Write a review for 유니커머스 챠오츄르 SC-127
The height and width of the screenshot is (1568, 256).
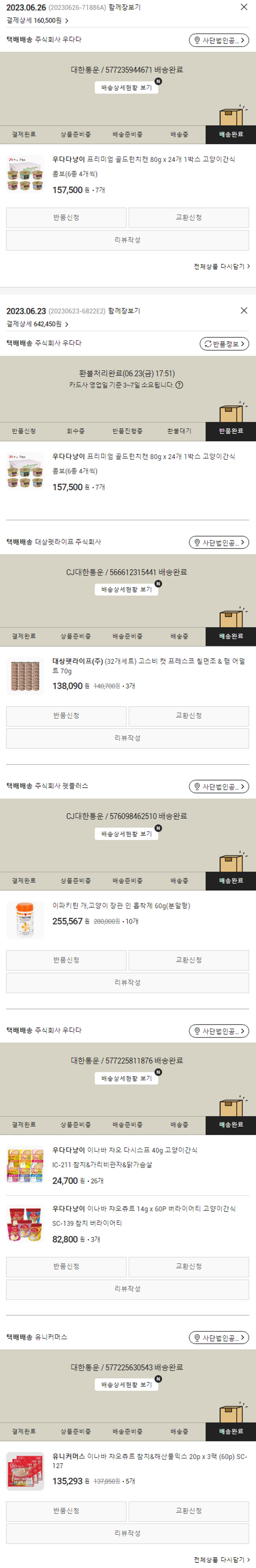coord(127,1533)
